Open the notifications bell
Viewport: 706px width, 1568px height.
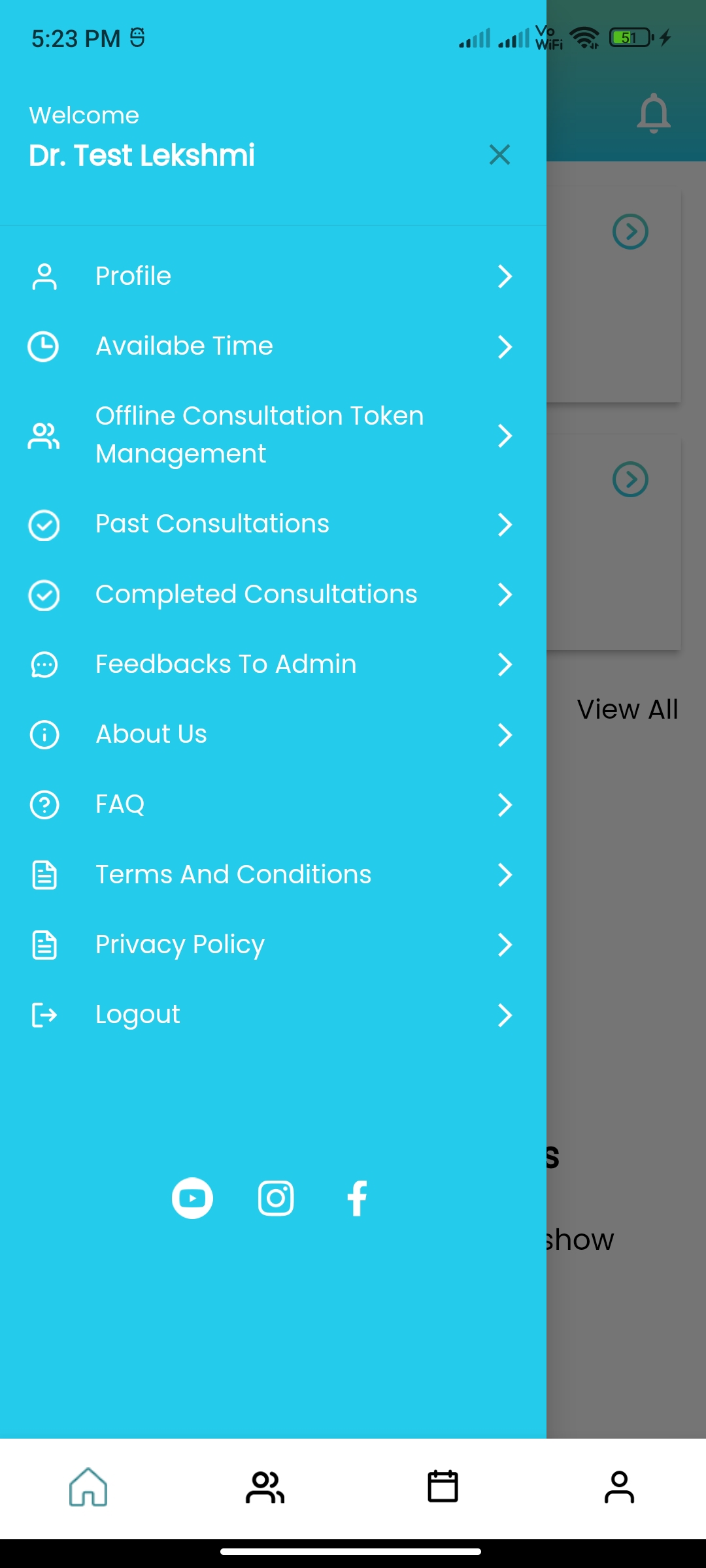[653, 114]
